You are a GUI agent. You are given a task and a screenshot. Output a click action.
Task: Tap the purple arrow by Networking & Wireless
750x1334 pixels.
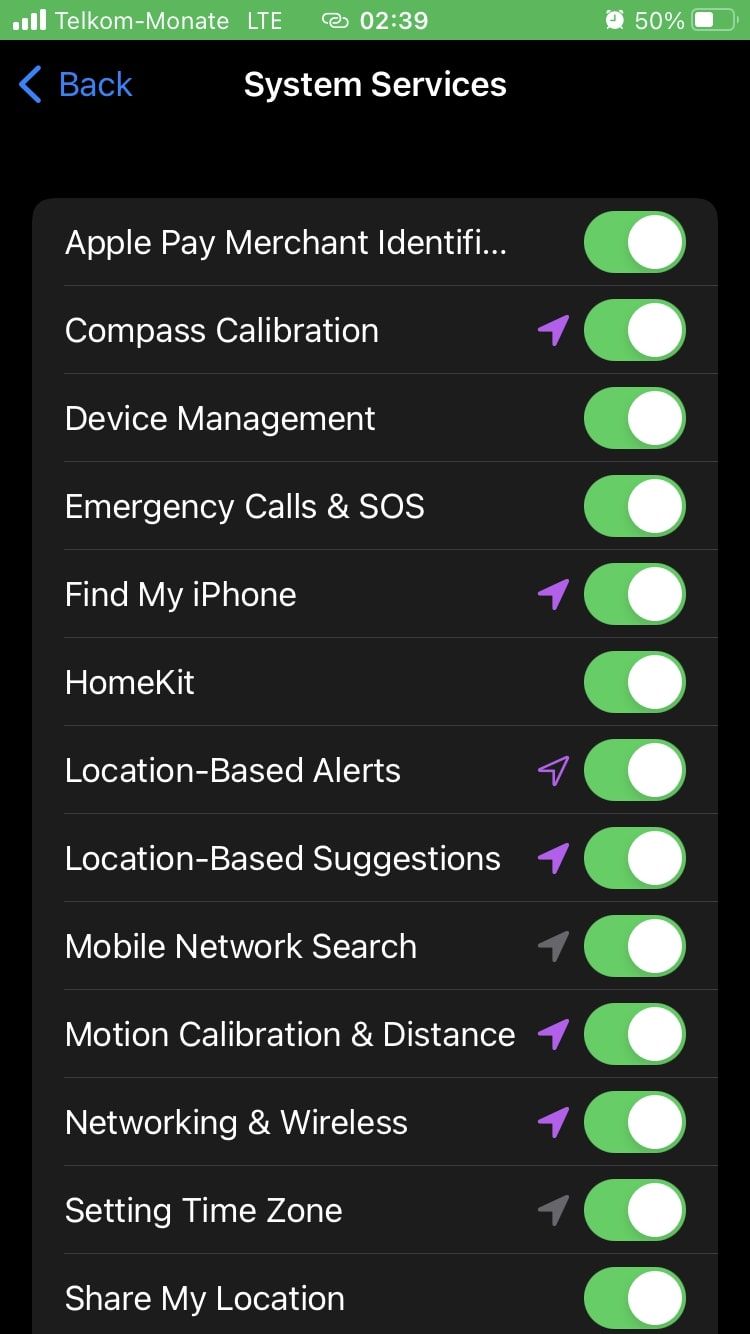pos(552,1122)
